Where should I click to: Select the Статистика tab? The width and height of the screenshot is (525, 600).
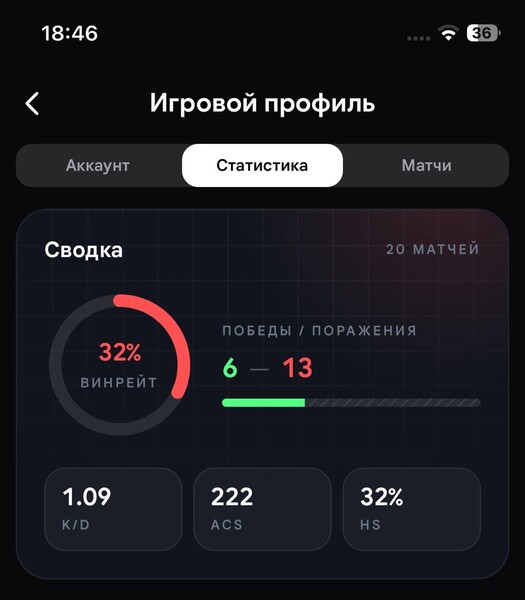click(x=262, y=166)
